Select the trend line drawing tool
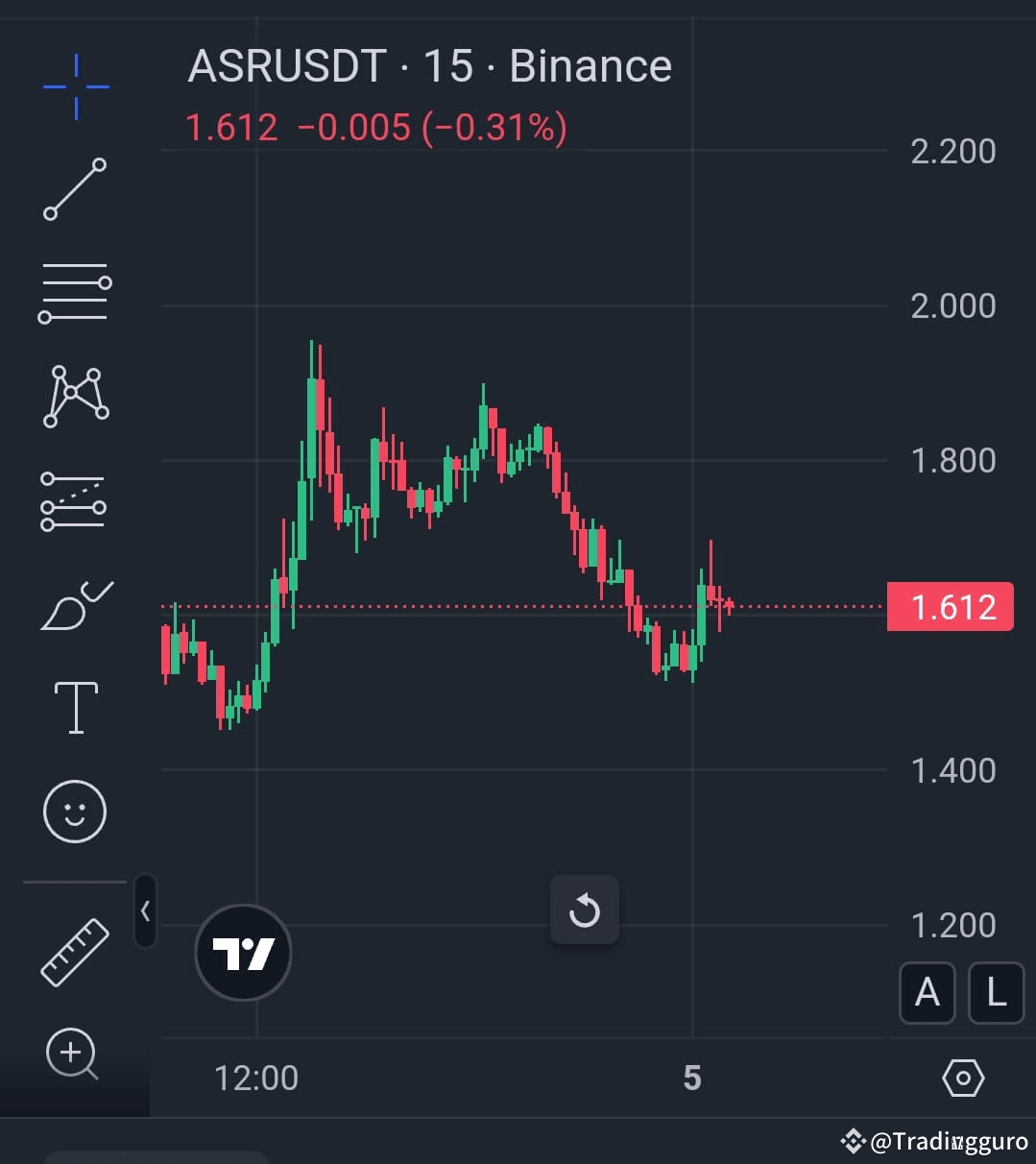Image resolution: width=1036 pixels, height=1164 pixels. click(75, 187)
